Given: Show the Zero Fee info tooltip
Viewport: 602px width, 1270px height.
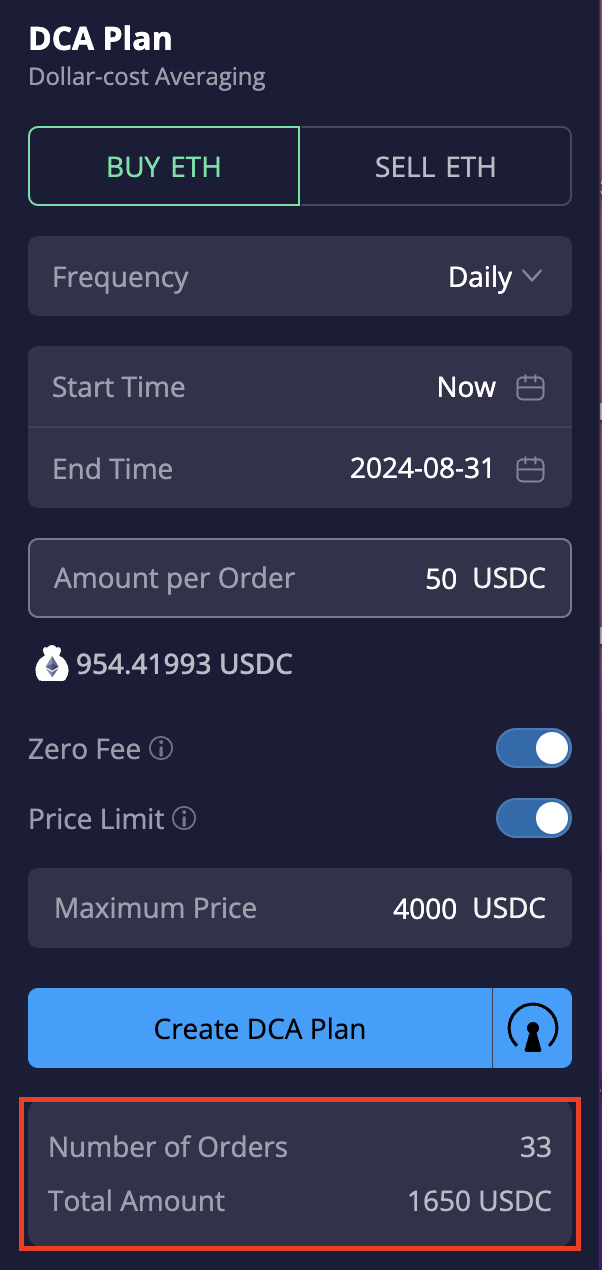Looking at the screenshot, I should point(162,748).
